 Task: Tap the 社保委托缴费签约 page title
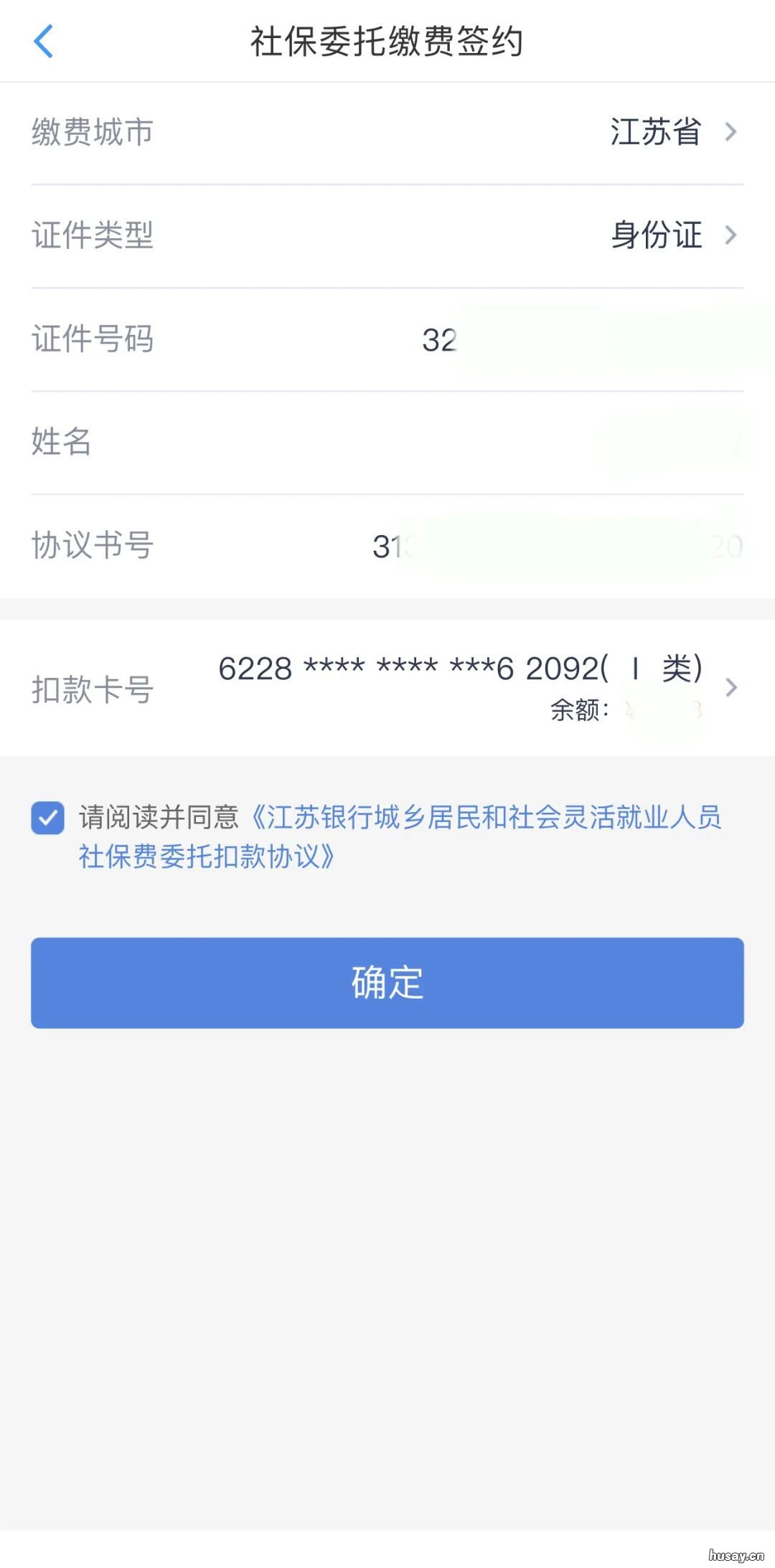387,41
